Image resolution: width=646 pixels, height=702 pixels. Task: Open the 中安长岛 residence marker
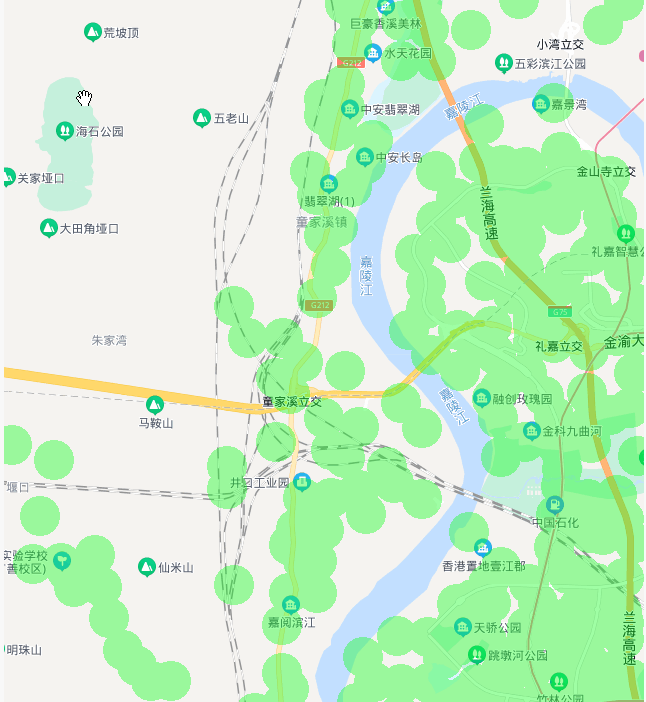365,157
